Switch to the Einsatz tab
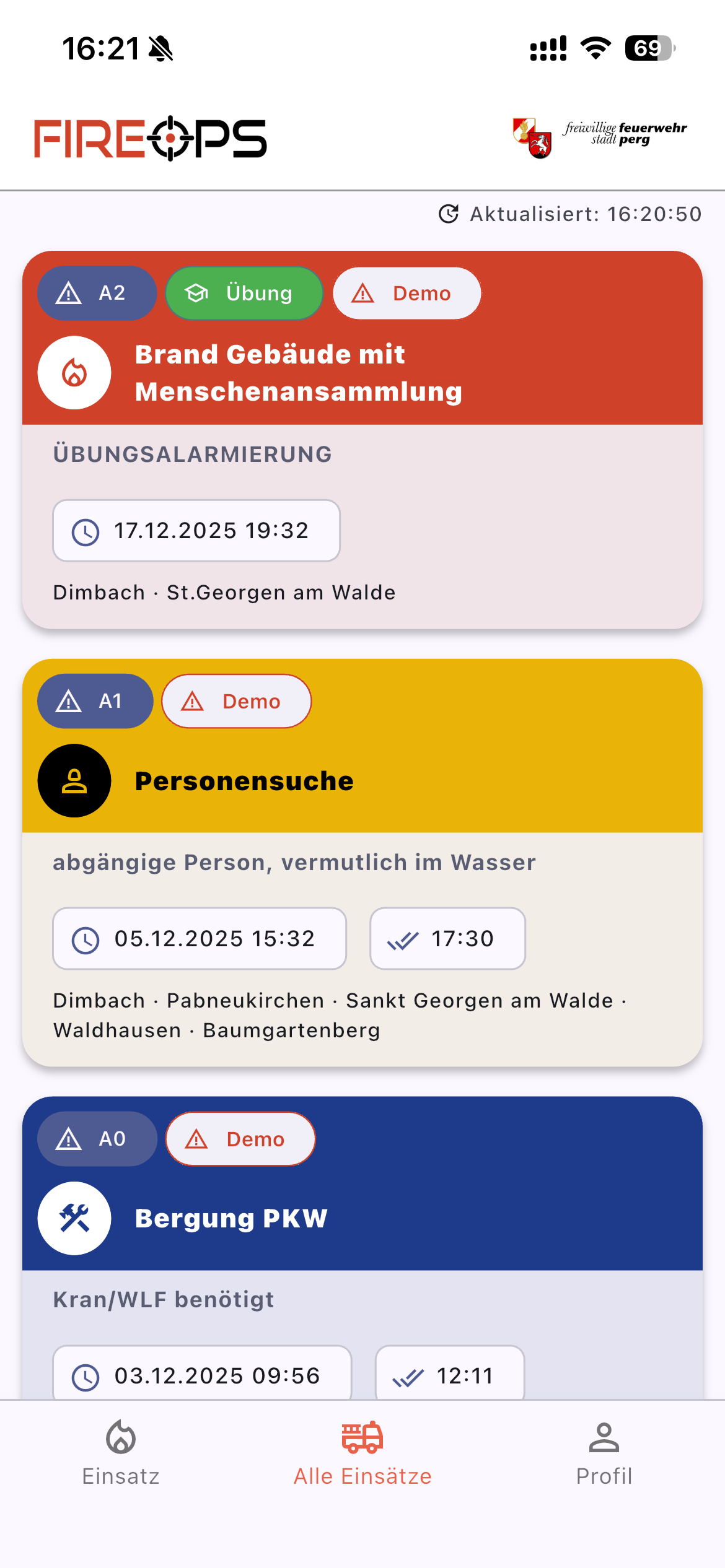 click(x=121, y=1453)
